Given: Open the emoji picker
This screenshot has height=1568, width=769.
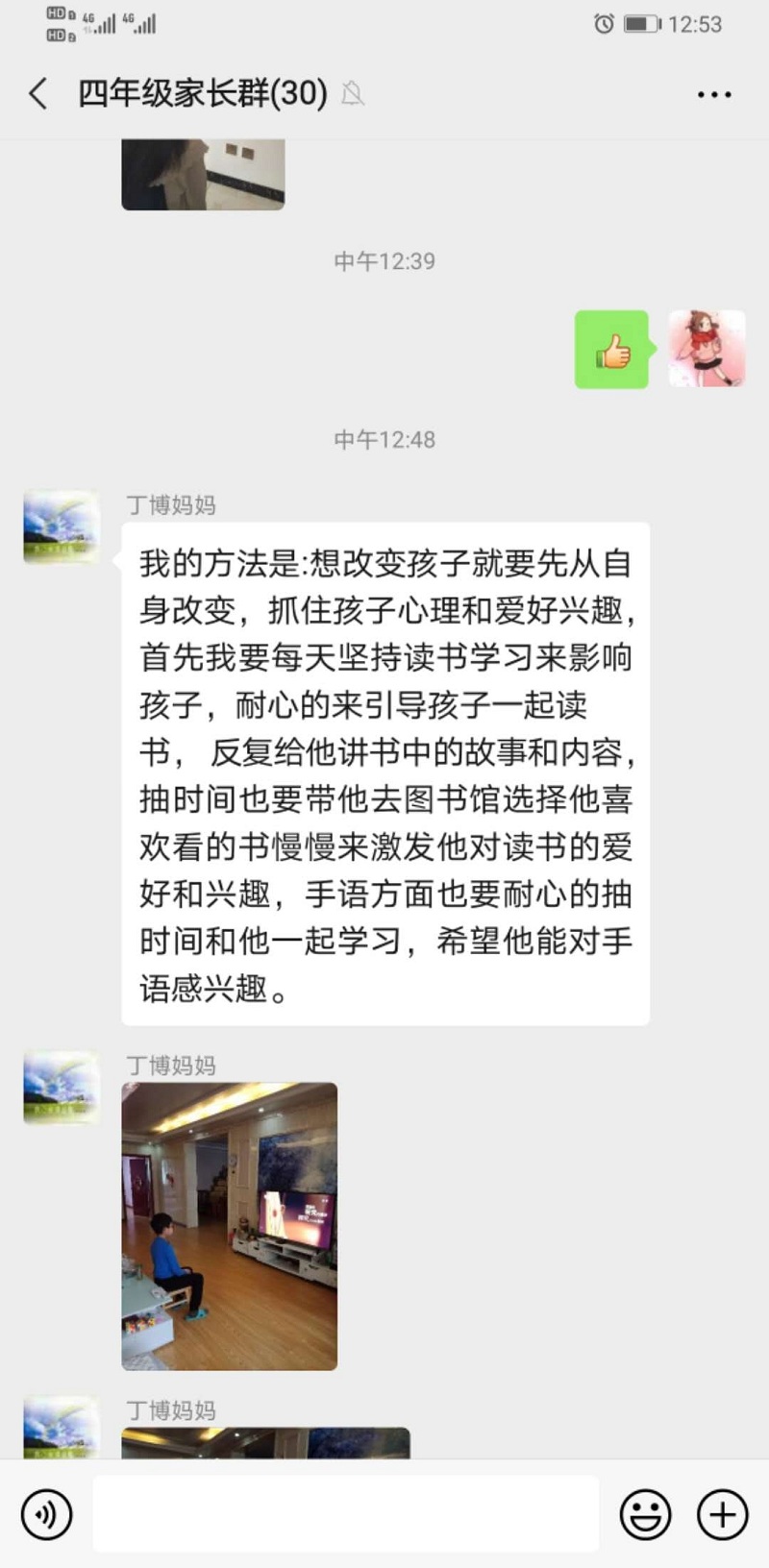Looking at the screenshot, I should pos(645,1514).
